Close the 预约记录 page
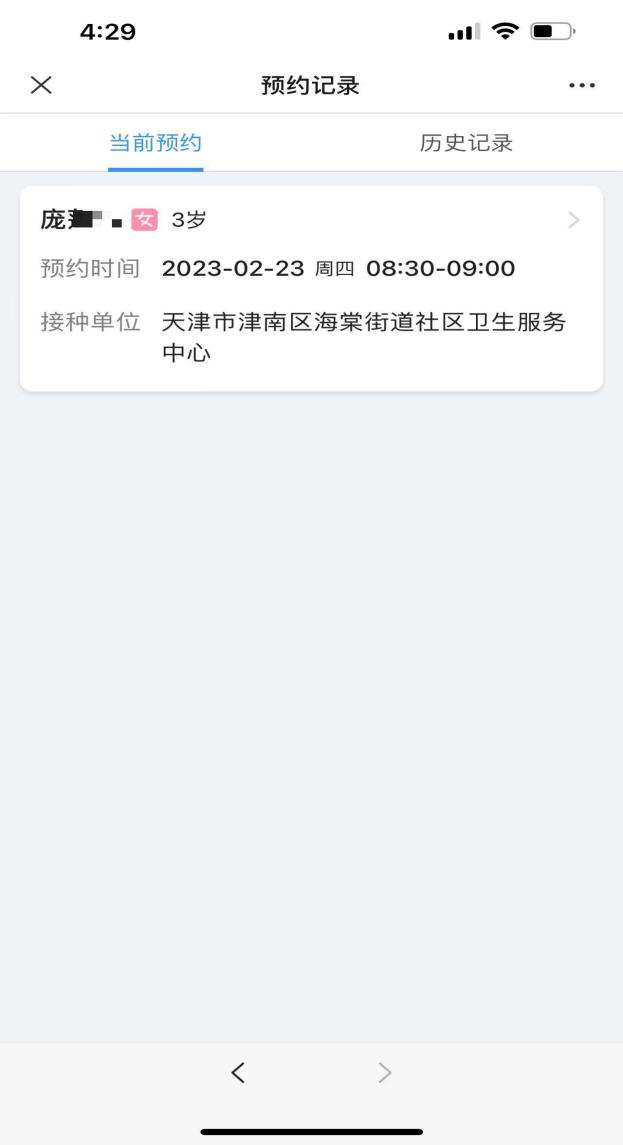This screenshot has height=1145, width=623. click(41, 85)
